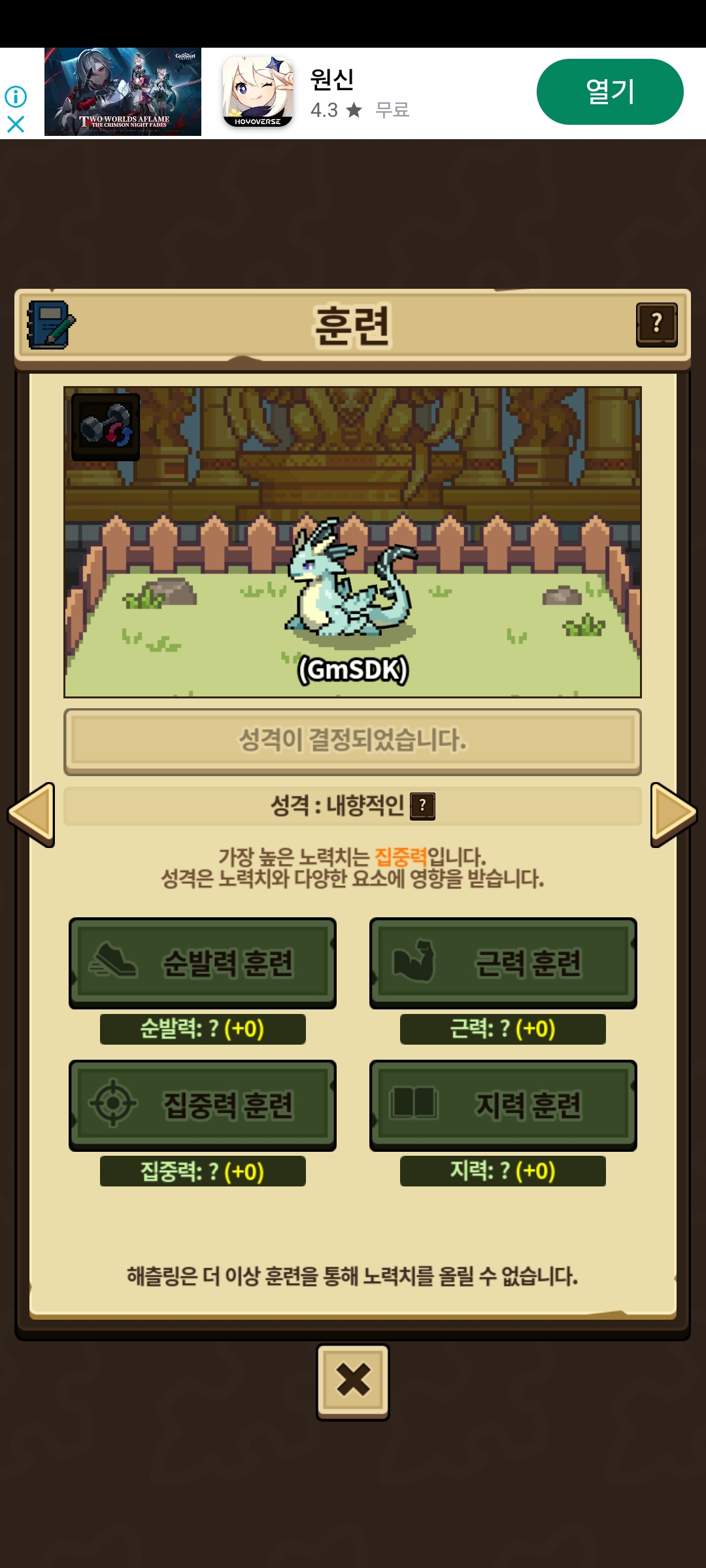The image size is (706, 1568).
Task: Open the help button in the 훈련 header
Action: [x=656, y=324]
